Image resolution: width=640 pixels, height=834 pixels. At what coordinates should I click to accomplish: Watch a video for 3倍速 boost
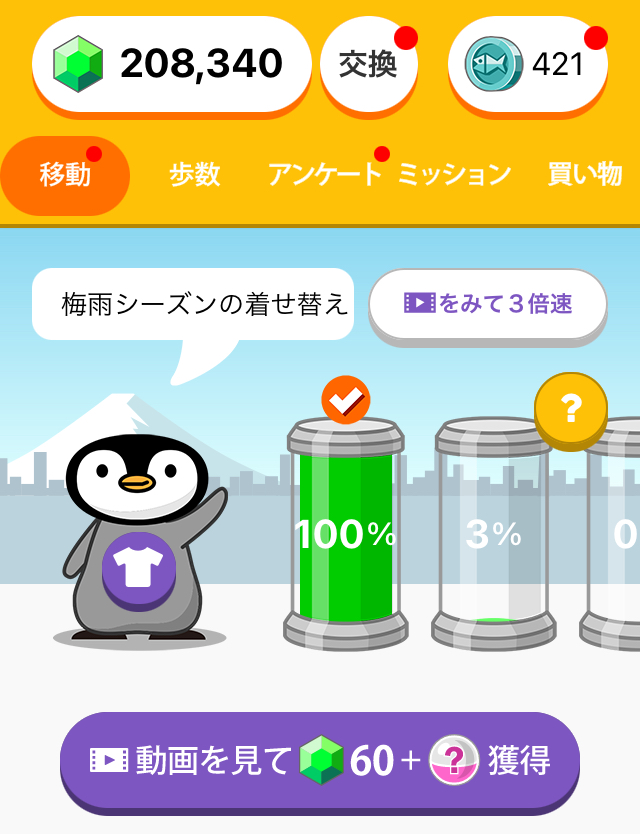(488, 304)
